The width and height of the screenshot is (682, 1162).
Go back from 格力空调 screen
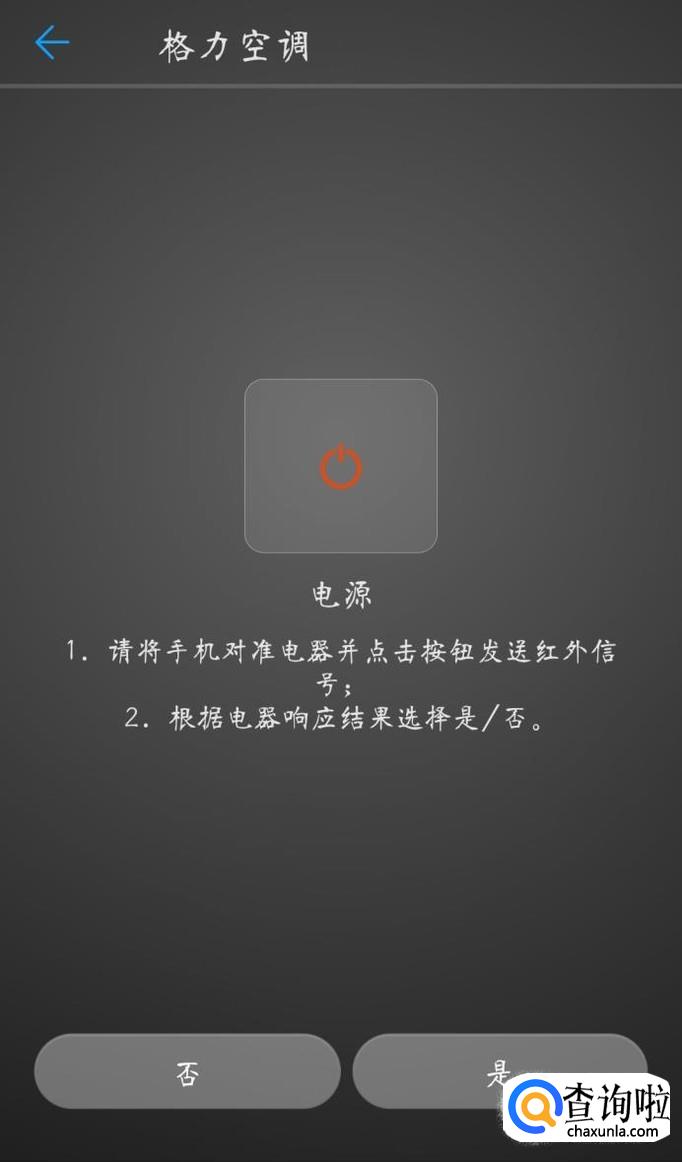click(x=52, y=43)
